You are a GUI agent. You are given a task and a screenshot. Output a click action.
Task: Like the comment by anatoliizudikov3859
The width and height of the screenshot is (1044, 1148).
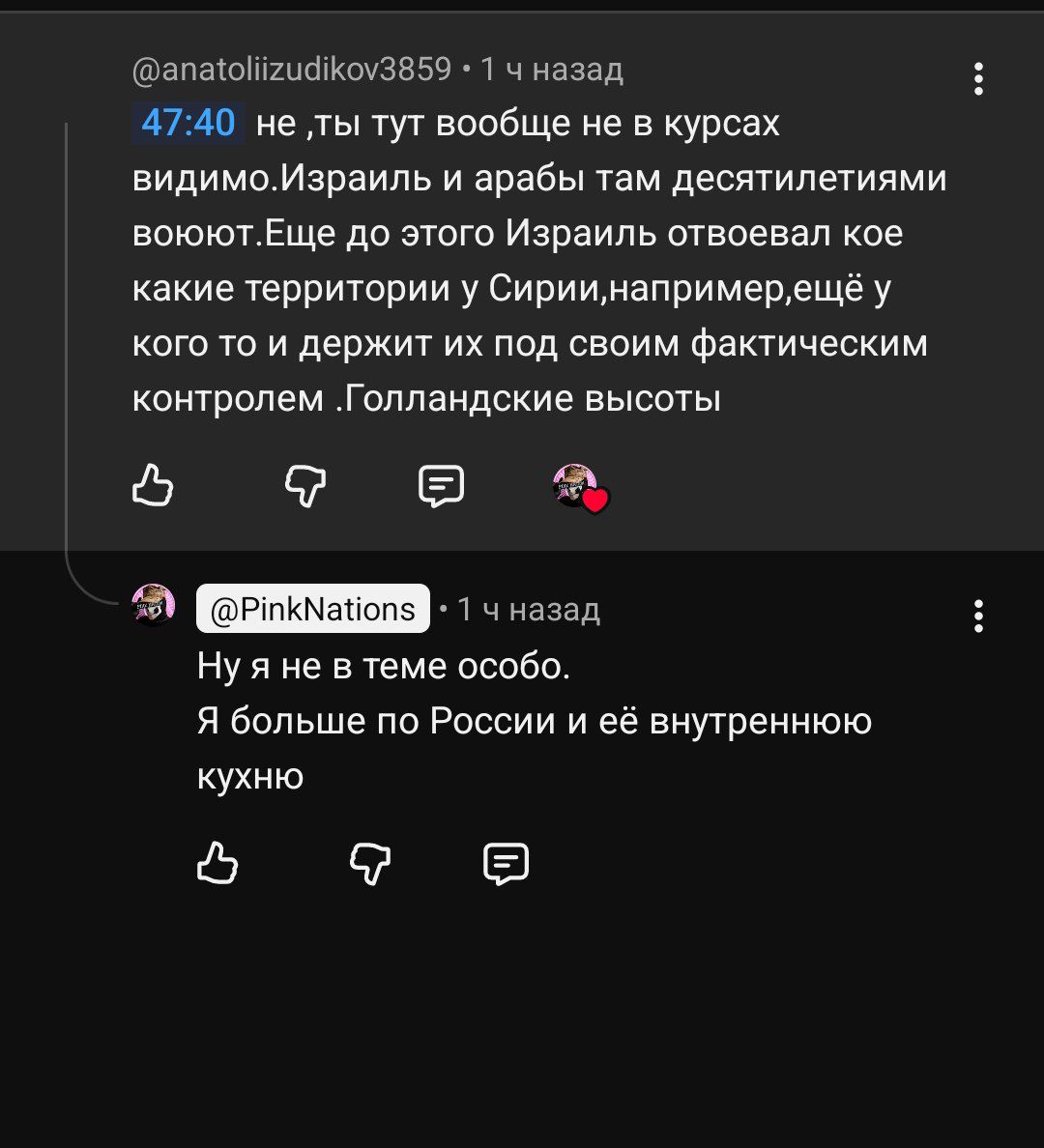click(x=153, y=485)
